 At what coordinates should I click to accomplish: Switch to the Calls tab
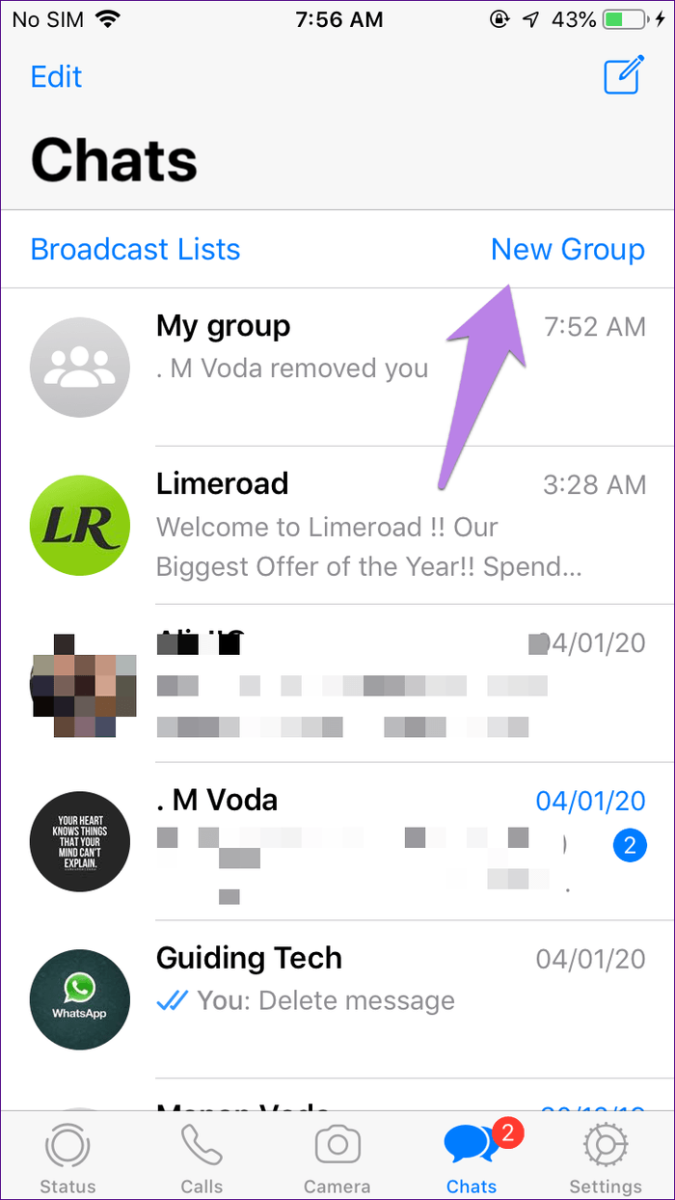202,1157
